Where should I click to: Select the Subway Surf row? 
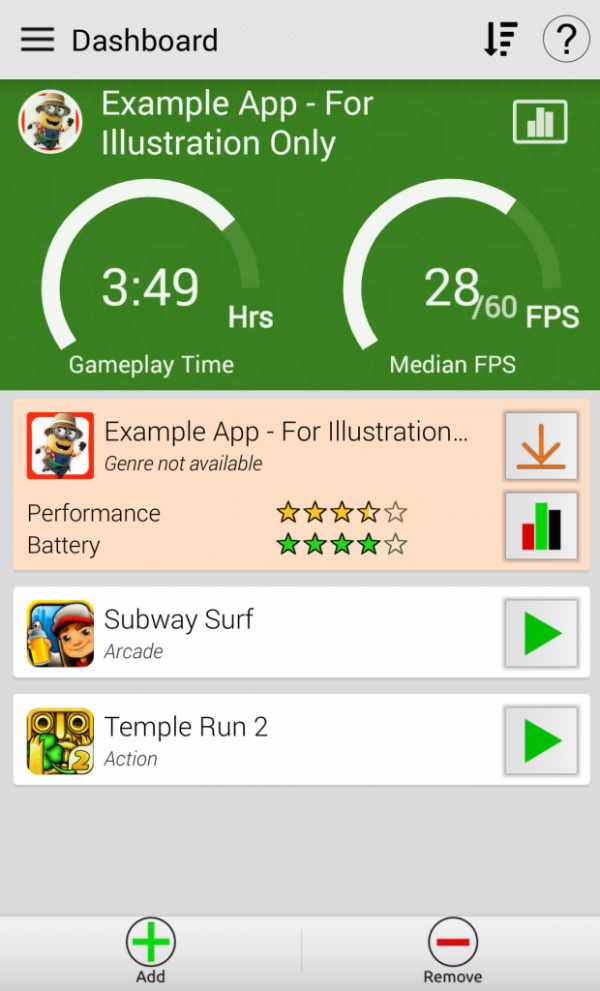pyautogui.click(x=250, y=633)
